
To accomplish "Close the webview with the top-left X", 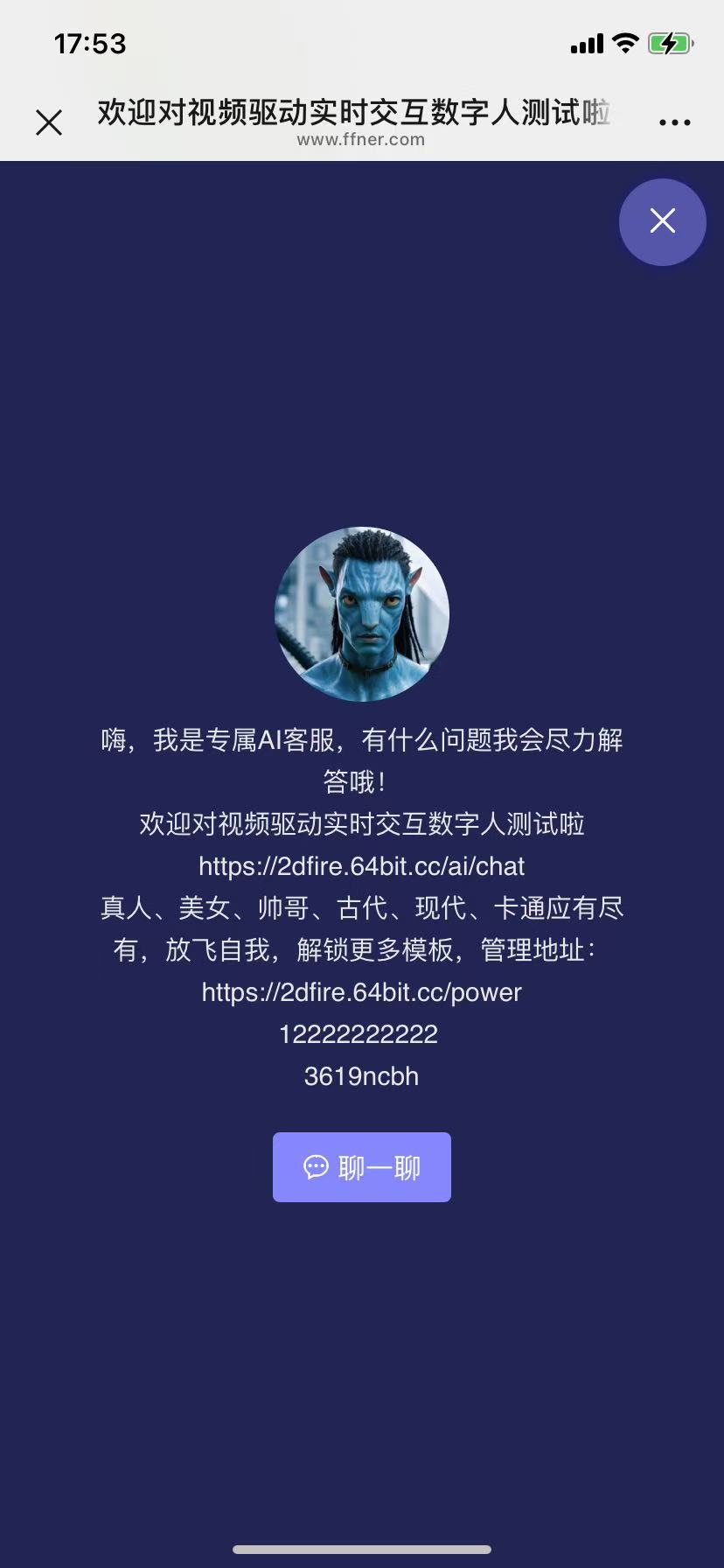I will click(49, 122).
